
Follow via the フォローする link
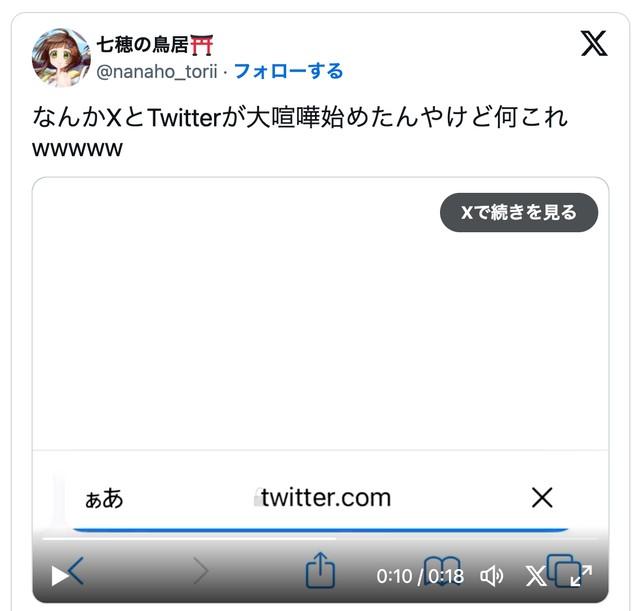288,71
